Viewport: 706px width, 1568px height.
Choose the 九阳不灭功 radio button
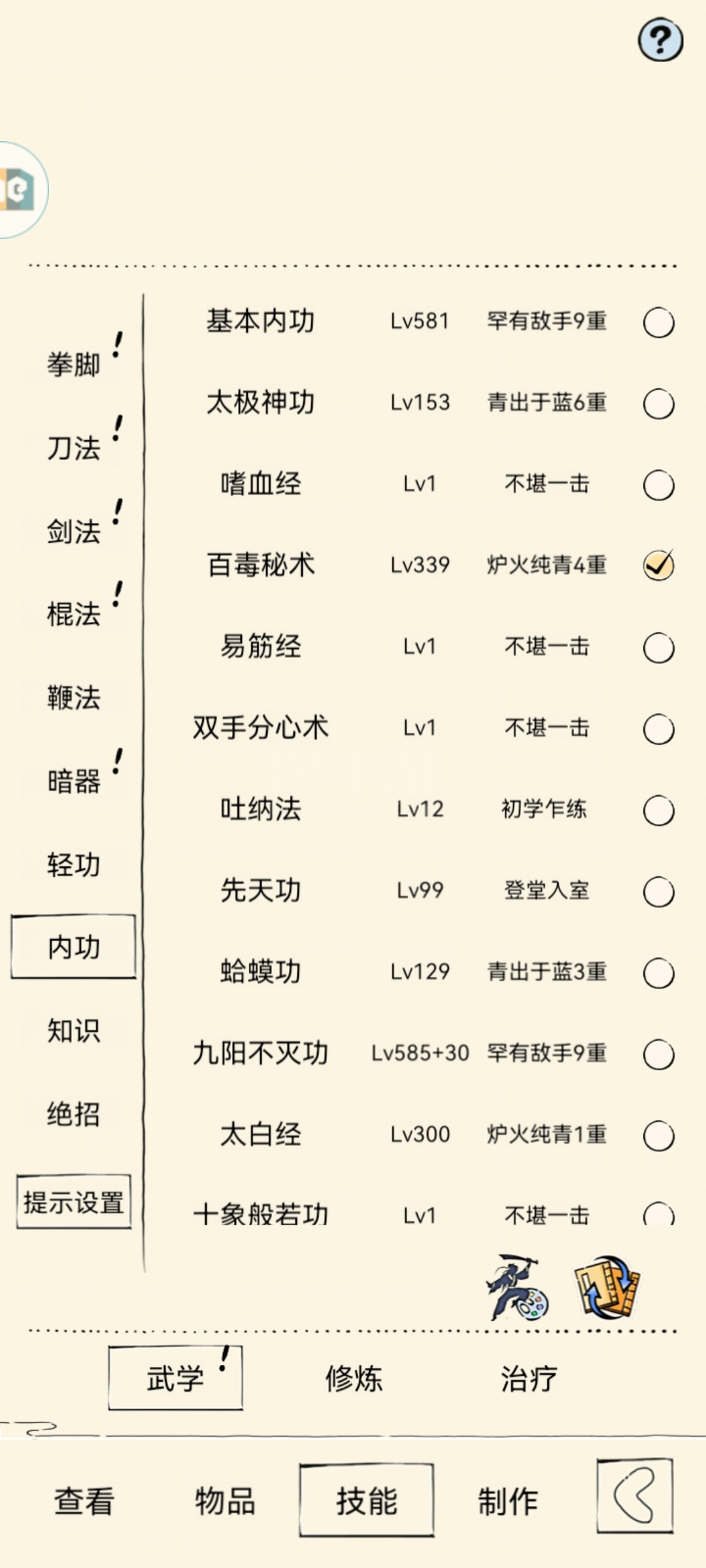coord(658,1054)
